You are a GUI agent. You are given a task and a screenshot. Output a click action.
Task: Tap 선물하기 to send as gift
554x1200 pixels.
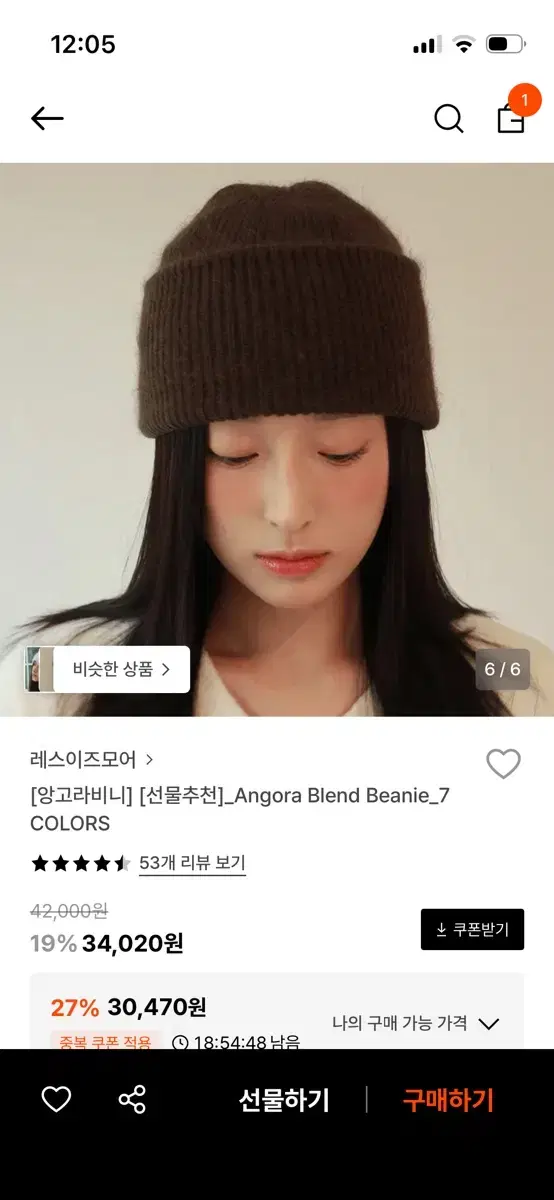[x=284, y=1100]
